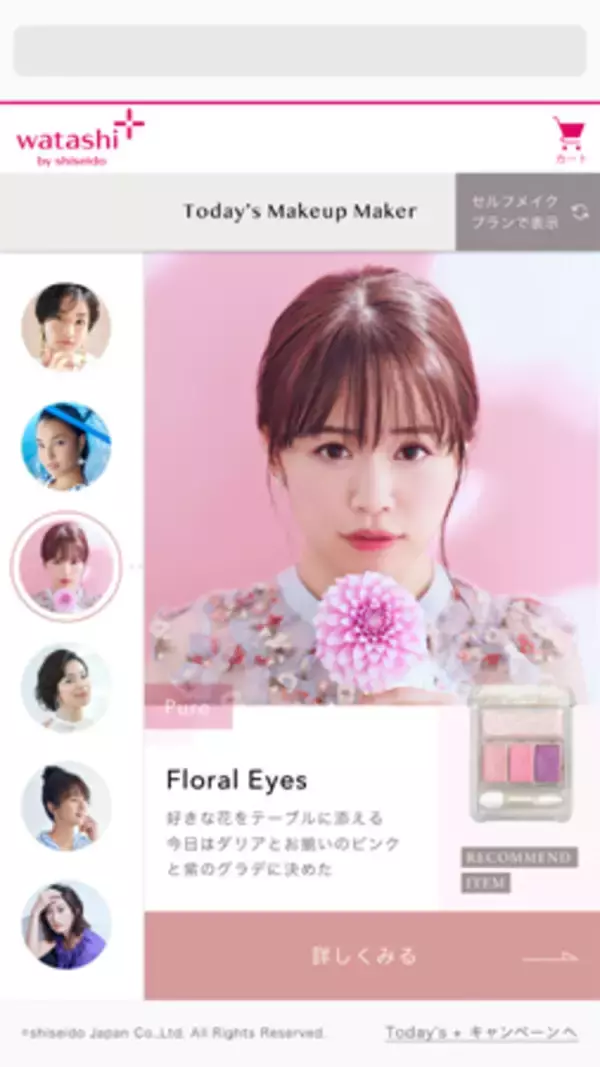The height and width of the screenshot is (1067, 600).
Task: Open the shopping cart
Action: pos(568,140)
